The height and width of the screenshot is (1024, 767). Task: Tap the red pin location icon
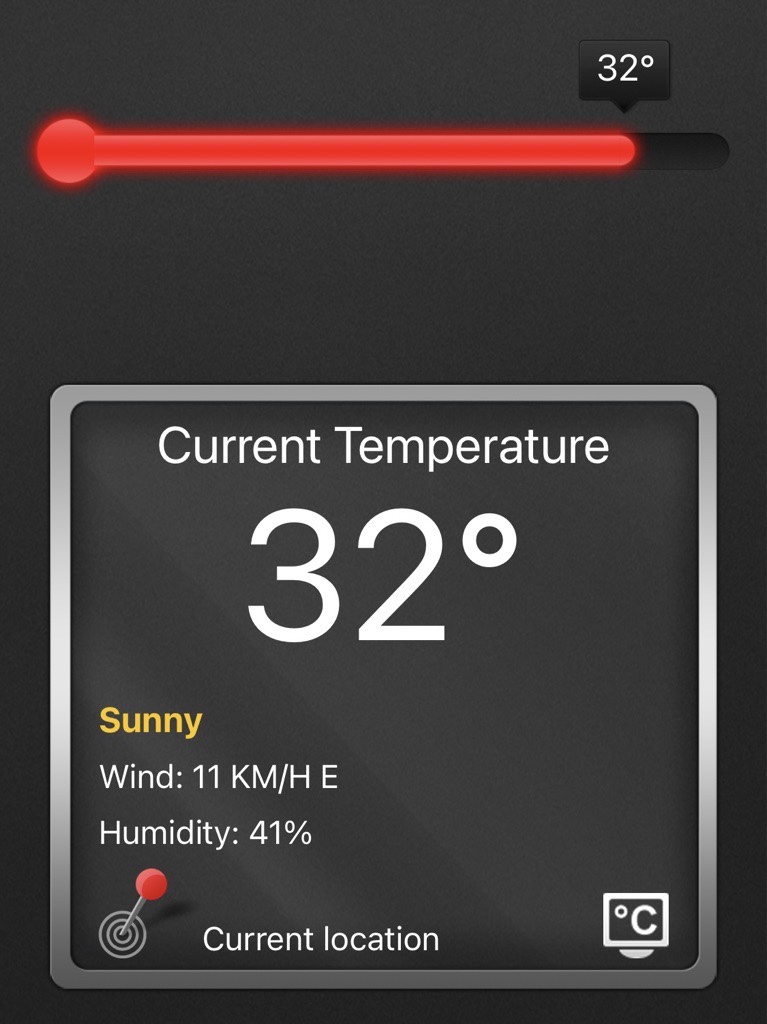click(x=134, y=912)
